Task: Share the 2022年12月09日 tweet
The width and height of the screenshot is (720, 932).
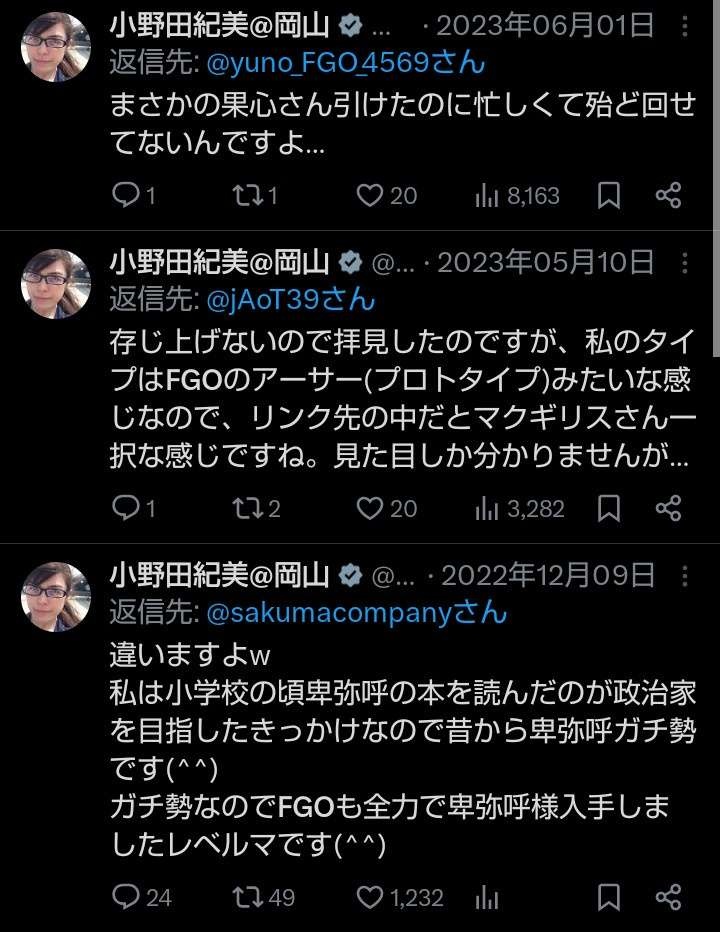Action: tap(668, 896)
